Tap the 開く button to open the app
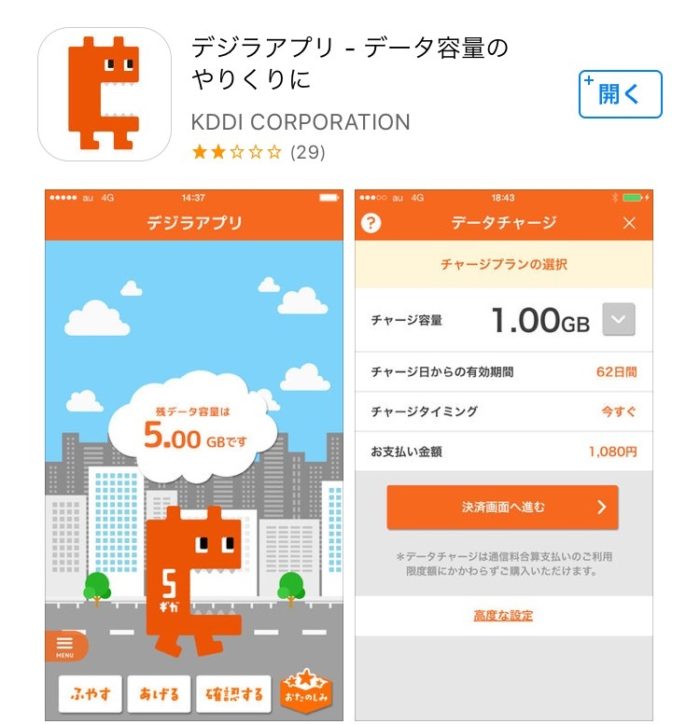 [620, 95]
